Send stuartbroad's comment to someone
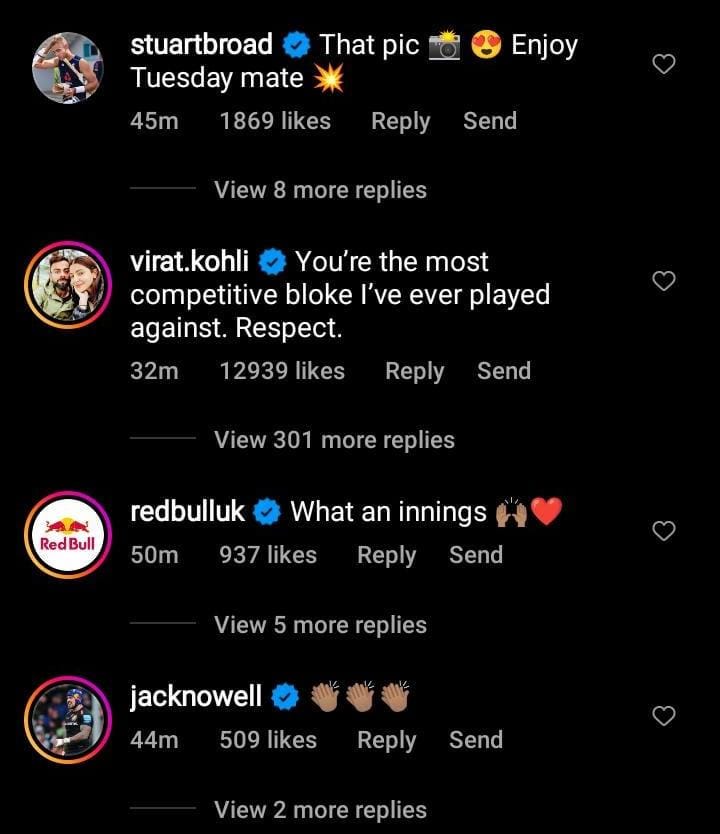Image resolution: width=720 pixels, height=834 pixels. tap(490, 121)
